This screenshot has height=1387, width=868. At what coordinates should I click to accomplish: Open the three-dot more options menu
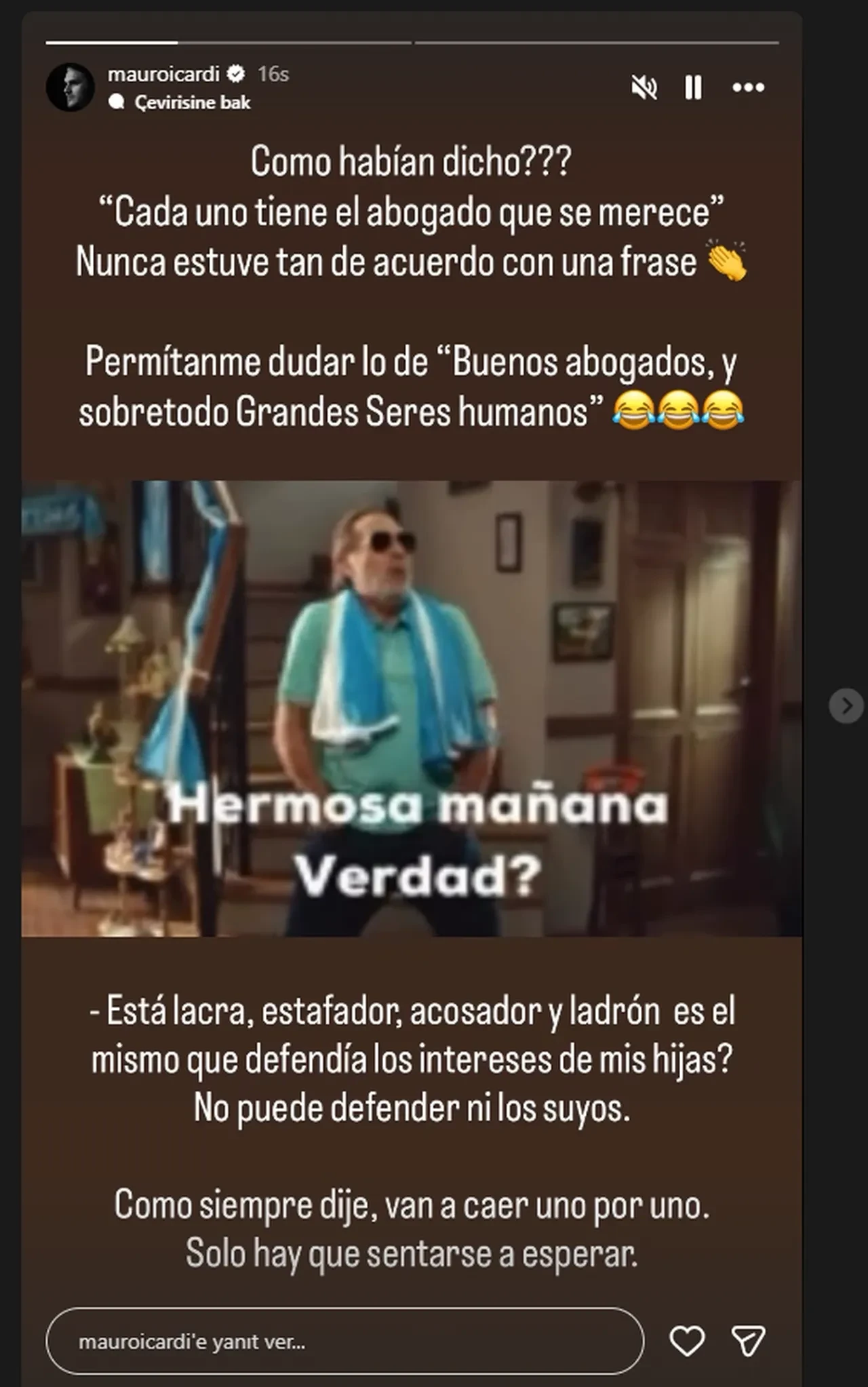point(748,87)
